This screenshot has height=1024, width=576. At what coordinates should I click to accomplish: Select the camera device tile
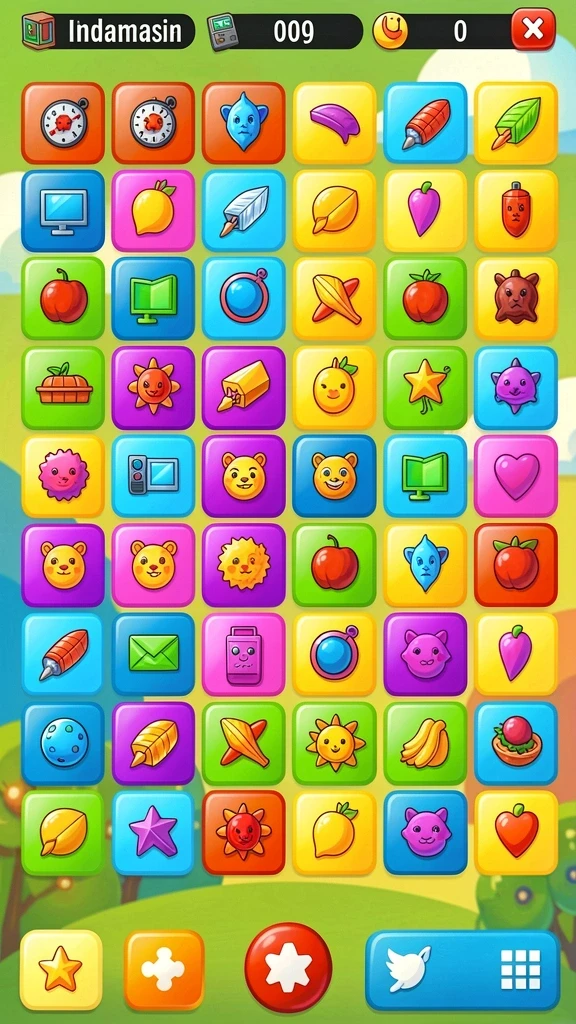[x=153, y=476]
